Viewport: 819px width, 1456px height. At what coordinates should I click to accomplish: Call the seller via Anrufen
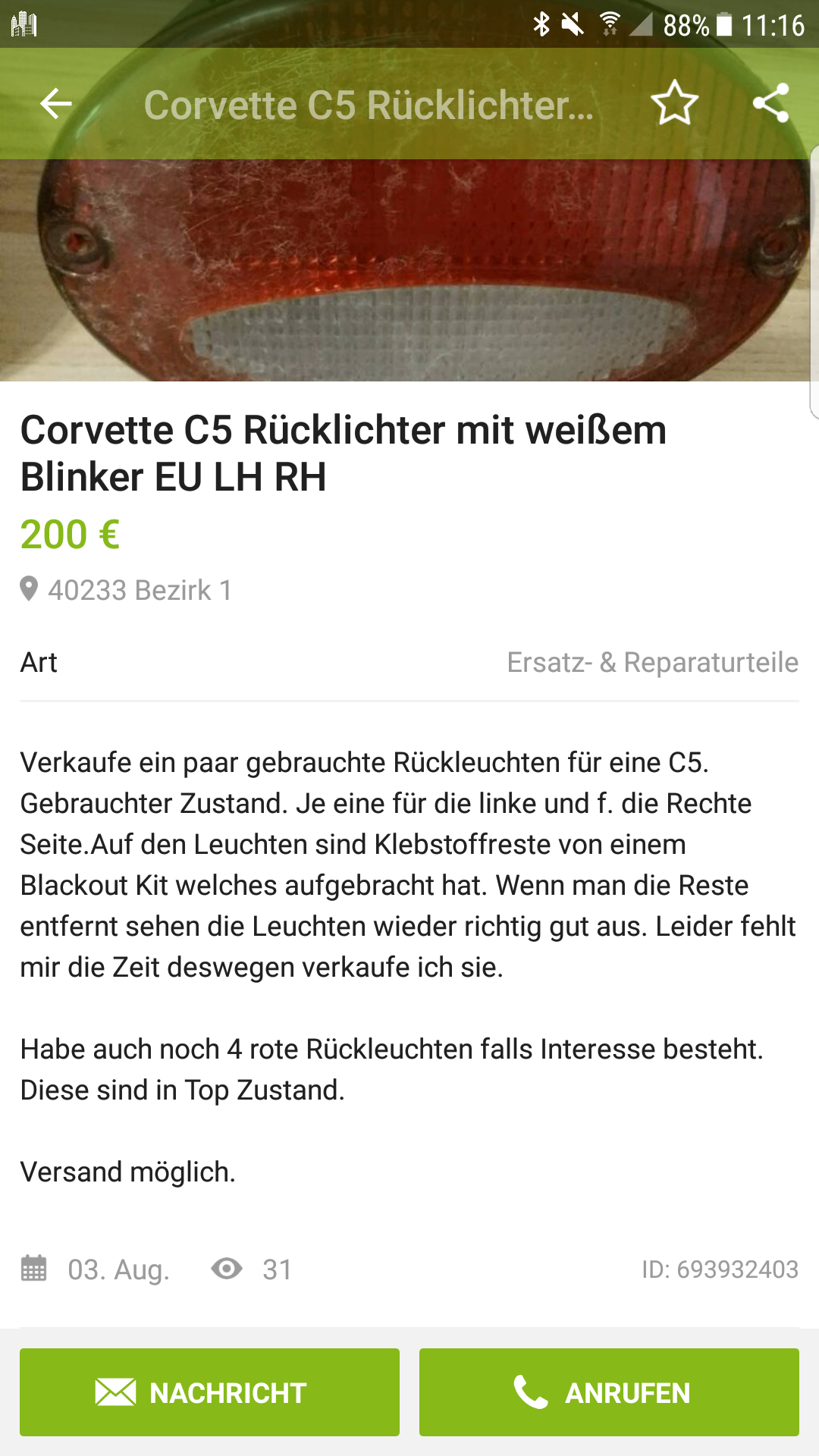[x=609, y=1392]
